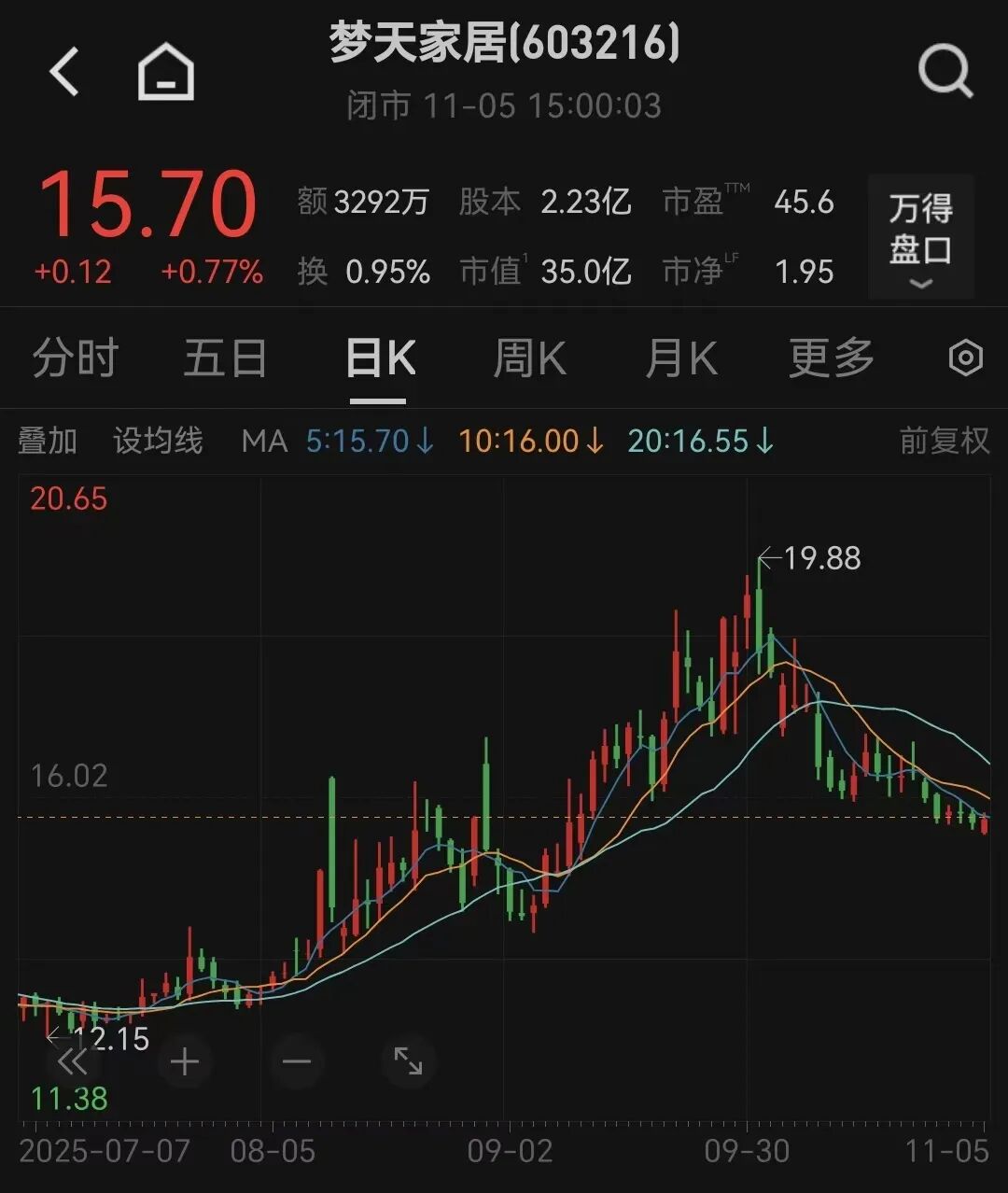
Task: Open 设均线 moving average settings
Action: click(157, 441)
